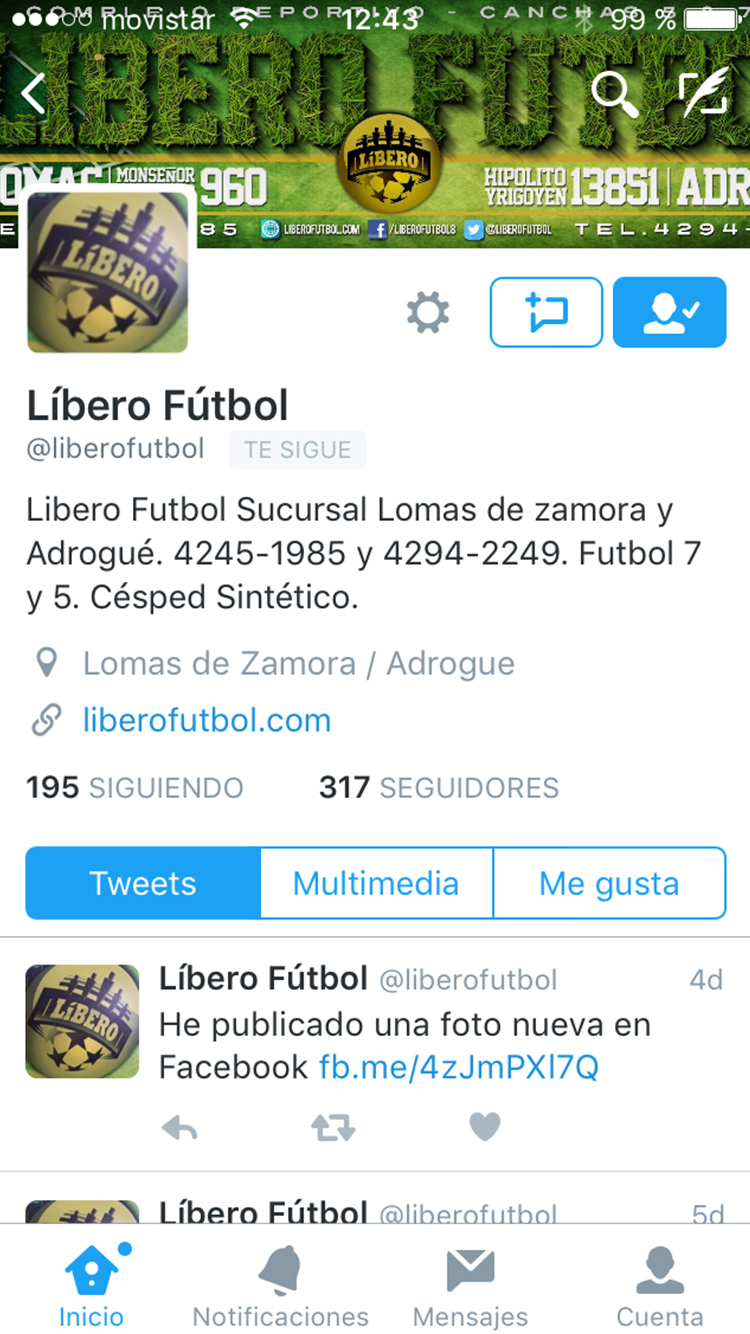
Task: Open the fb.me/4zJmPXI7Q link
Action: (458, 1067)
